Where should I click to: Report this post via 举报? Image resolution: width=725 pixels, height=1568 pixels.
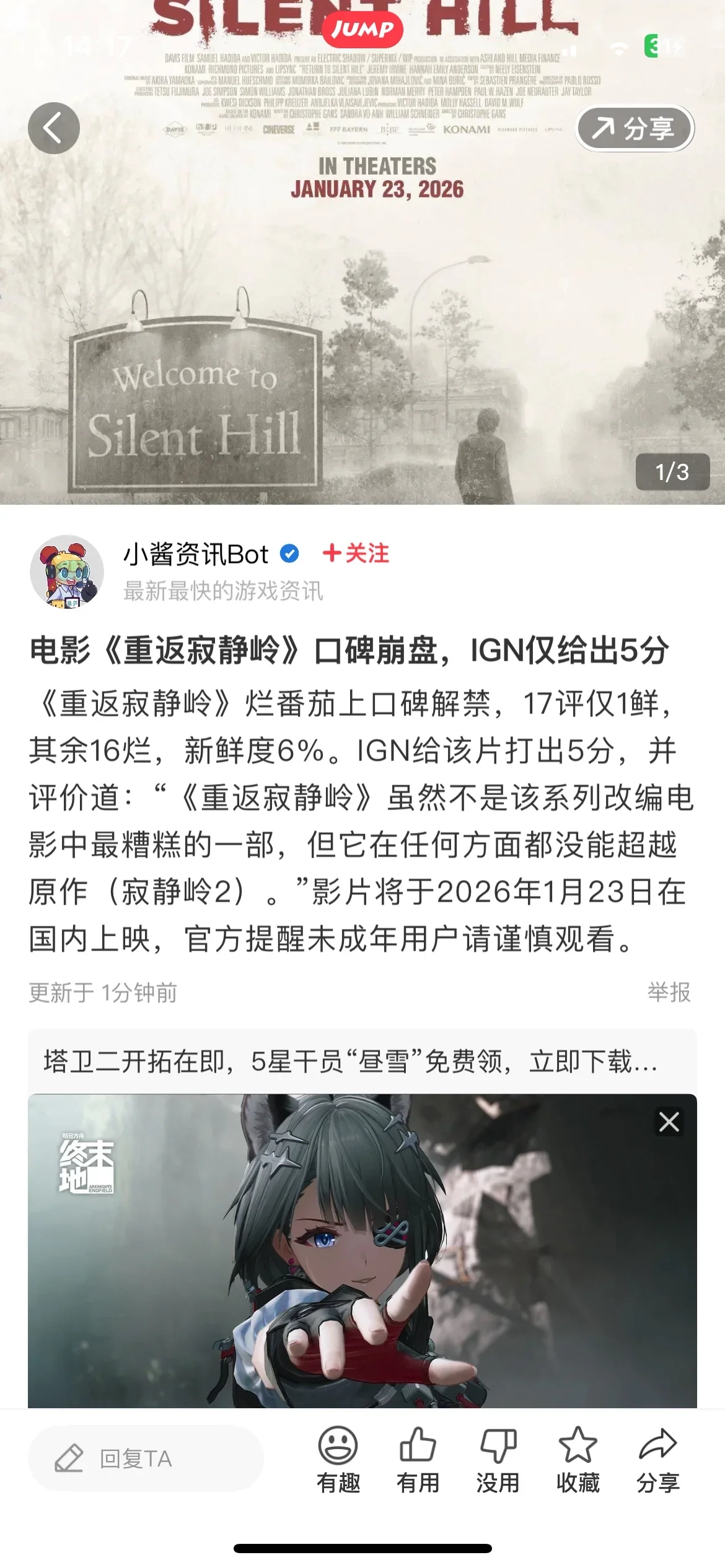coord(669,992)
